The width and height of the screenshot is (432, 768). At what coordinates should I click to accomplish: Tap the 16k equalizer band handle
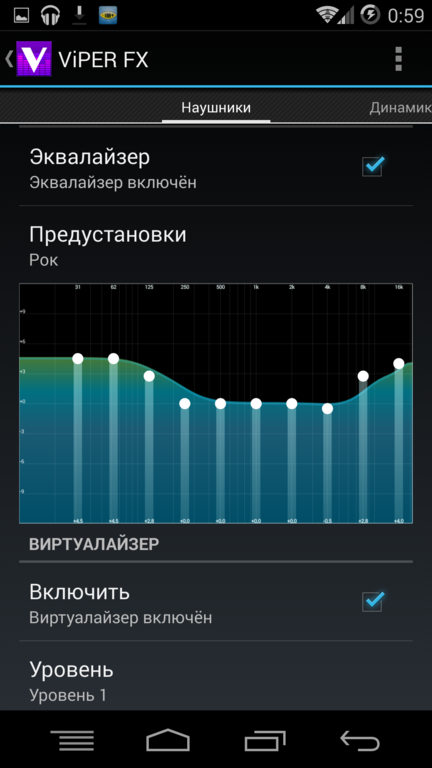tap(399, 363)
